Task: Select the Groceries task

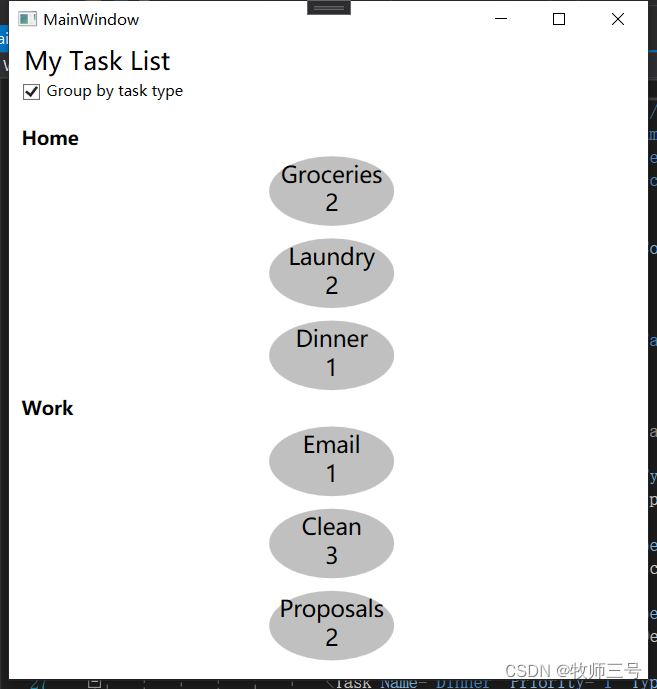Action: tap(331, 190)
